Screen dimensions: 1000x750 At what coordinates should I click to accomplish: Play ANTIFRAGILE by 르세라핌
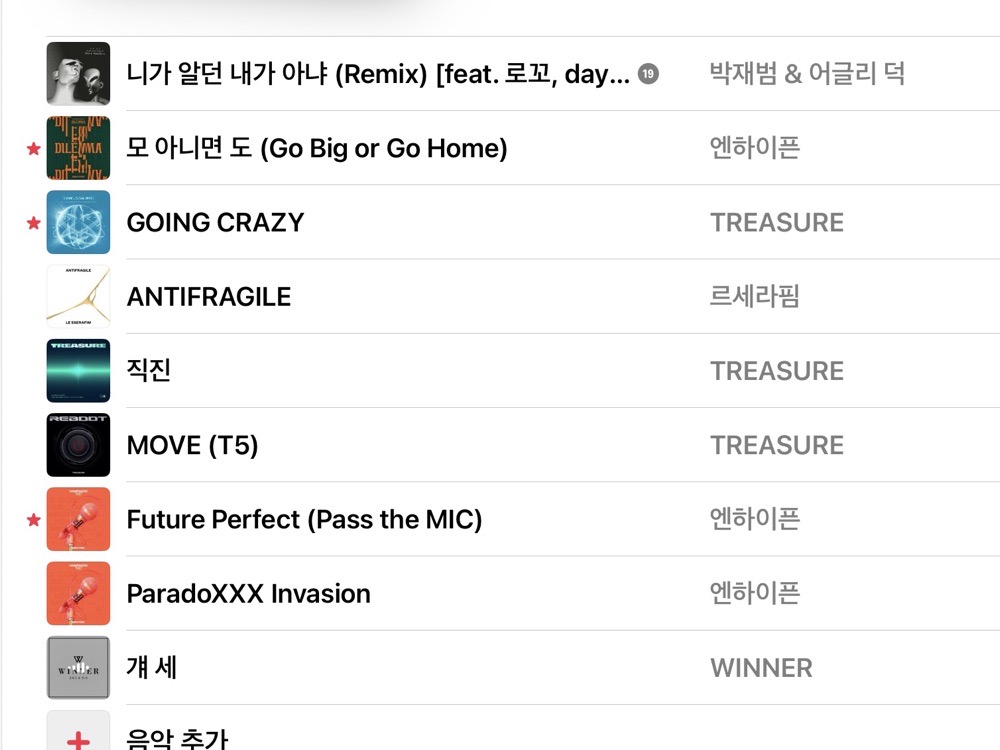click(209, 297)
